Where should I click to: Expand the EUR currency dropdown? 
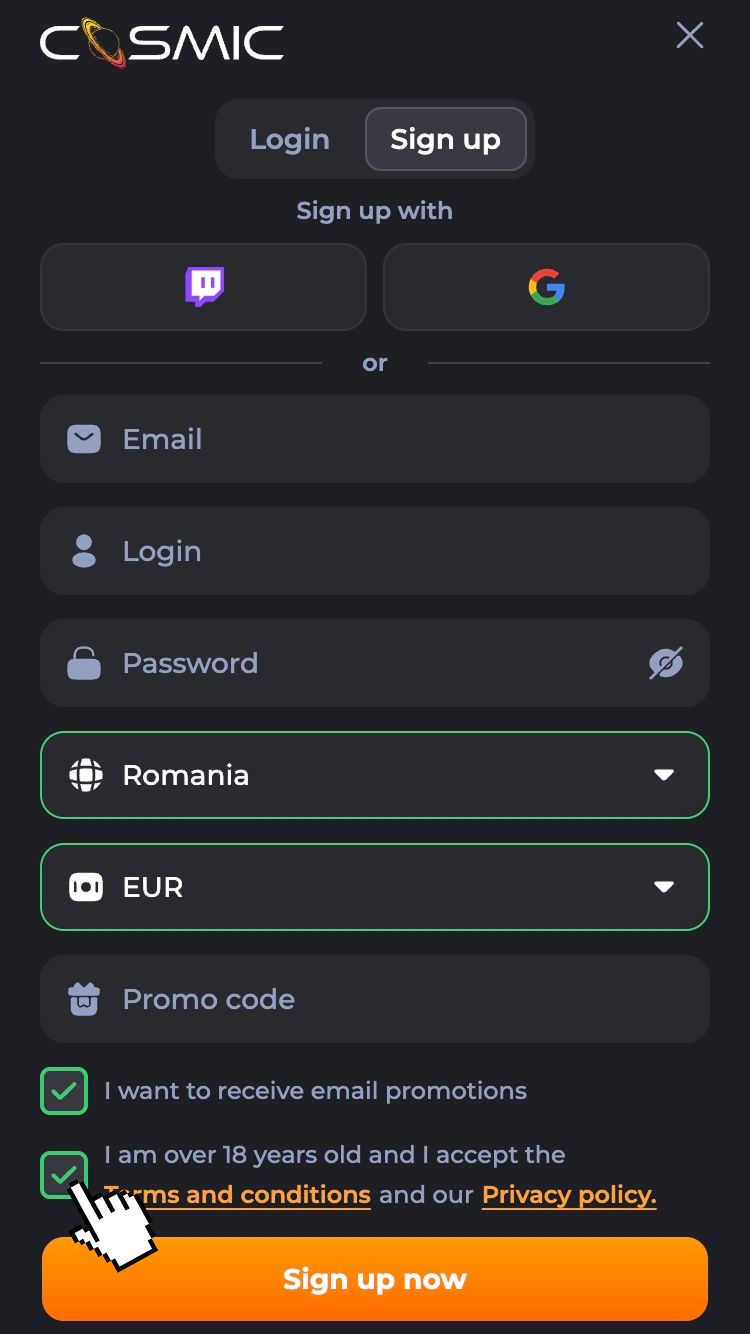(375, 887)
